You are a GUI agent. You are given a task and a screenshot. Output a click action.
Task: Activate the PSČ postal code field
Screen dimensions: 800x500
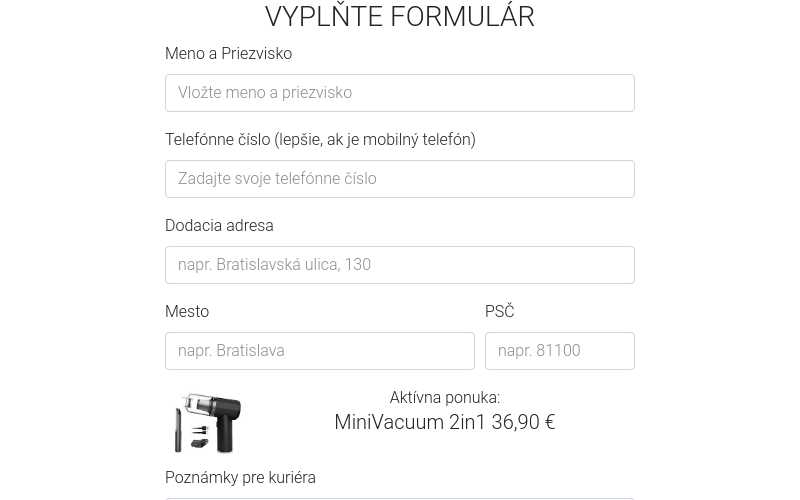[559, 351]
